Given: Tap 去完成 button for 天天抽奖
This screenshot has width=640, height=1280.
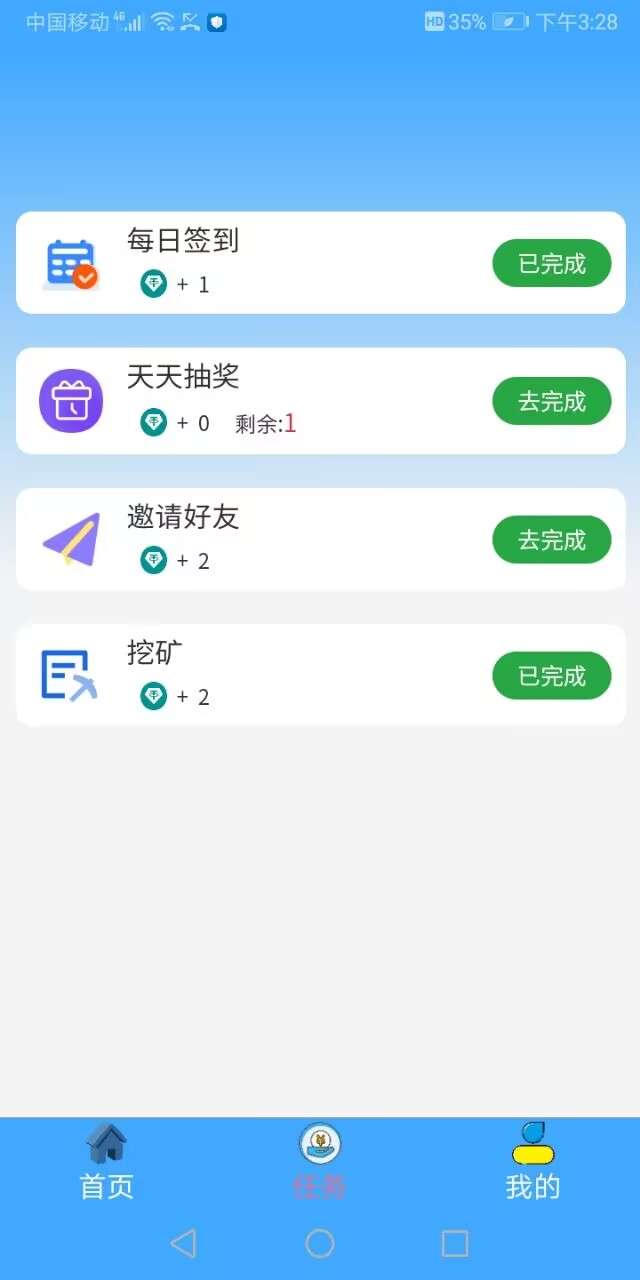Looking at the screenshot, I should tap(551, 401).
